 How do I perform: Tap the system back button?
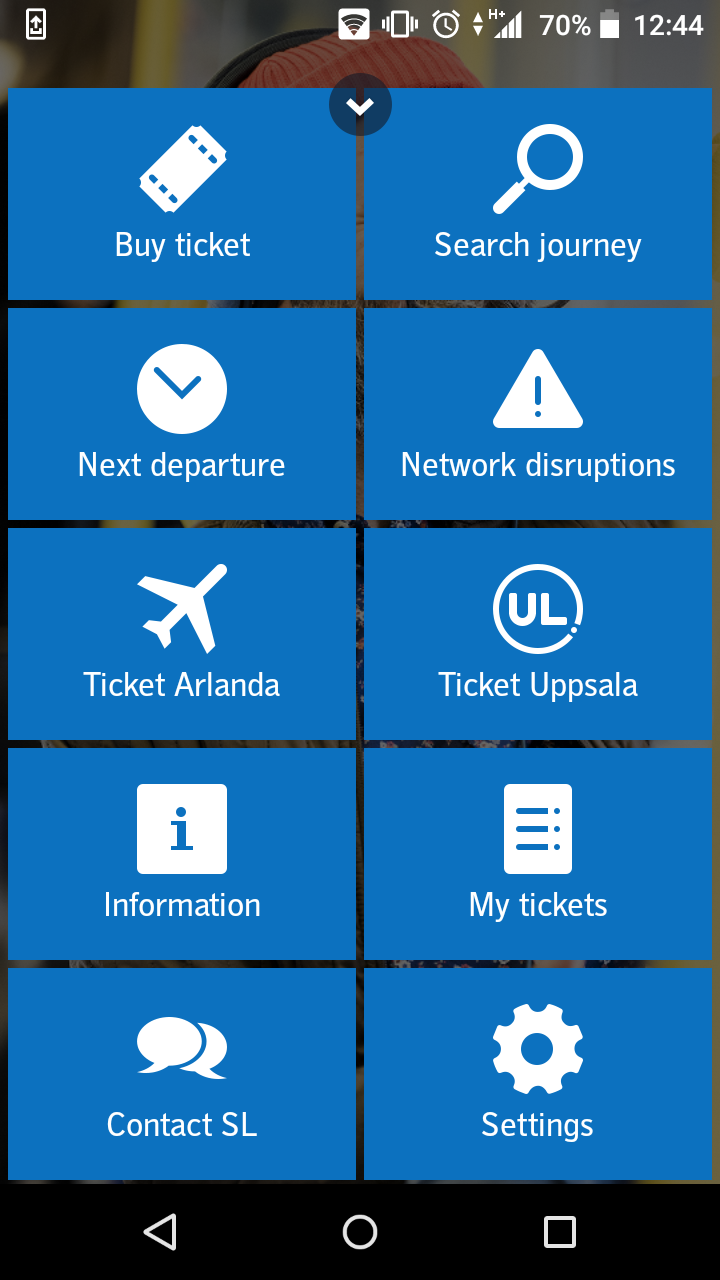pos(160,1231)
